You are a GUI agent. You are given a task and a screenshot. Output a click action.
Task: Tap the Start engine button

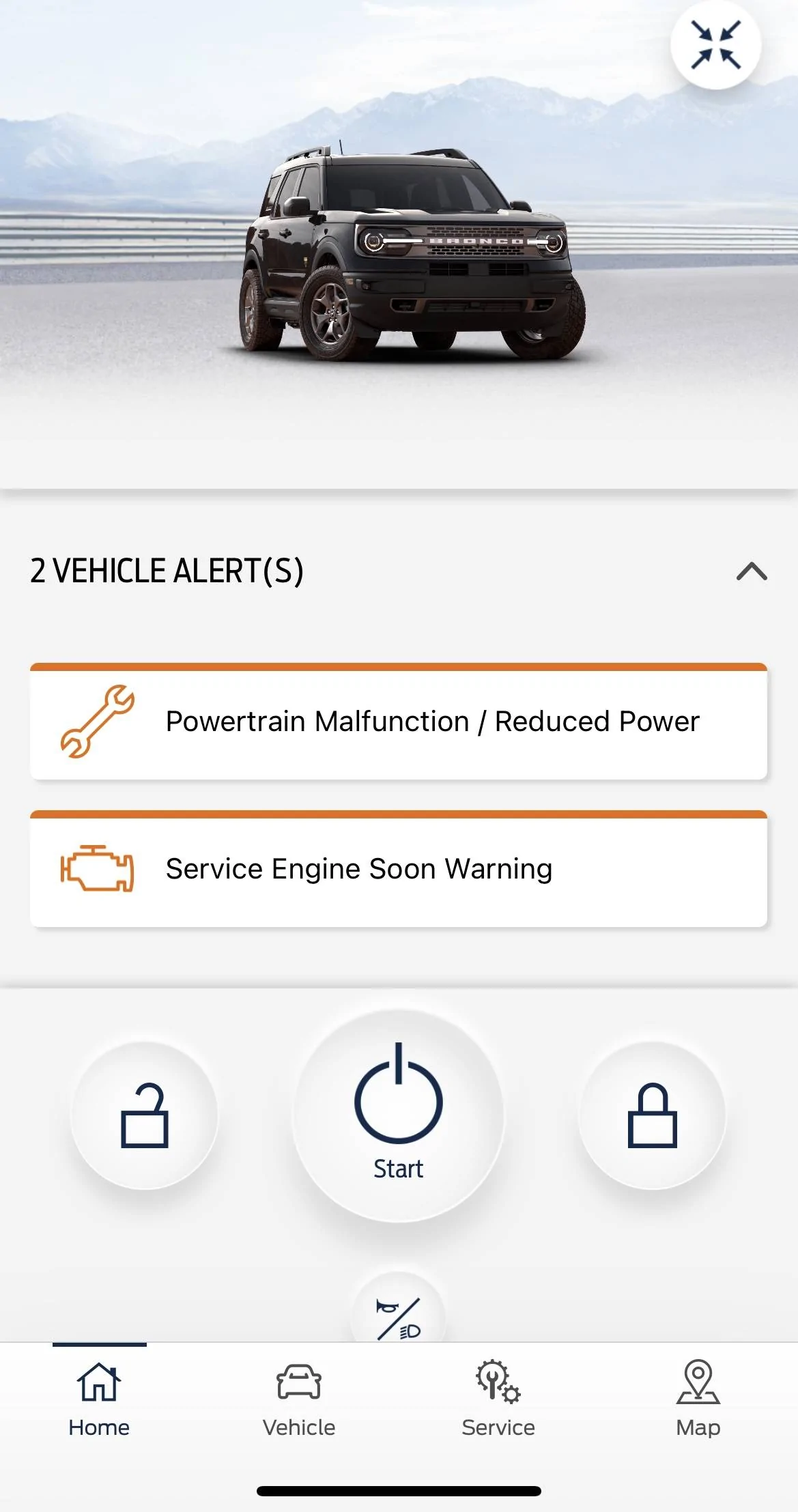click(399, 1115)
